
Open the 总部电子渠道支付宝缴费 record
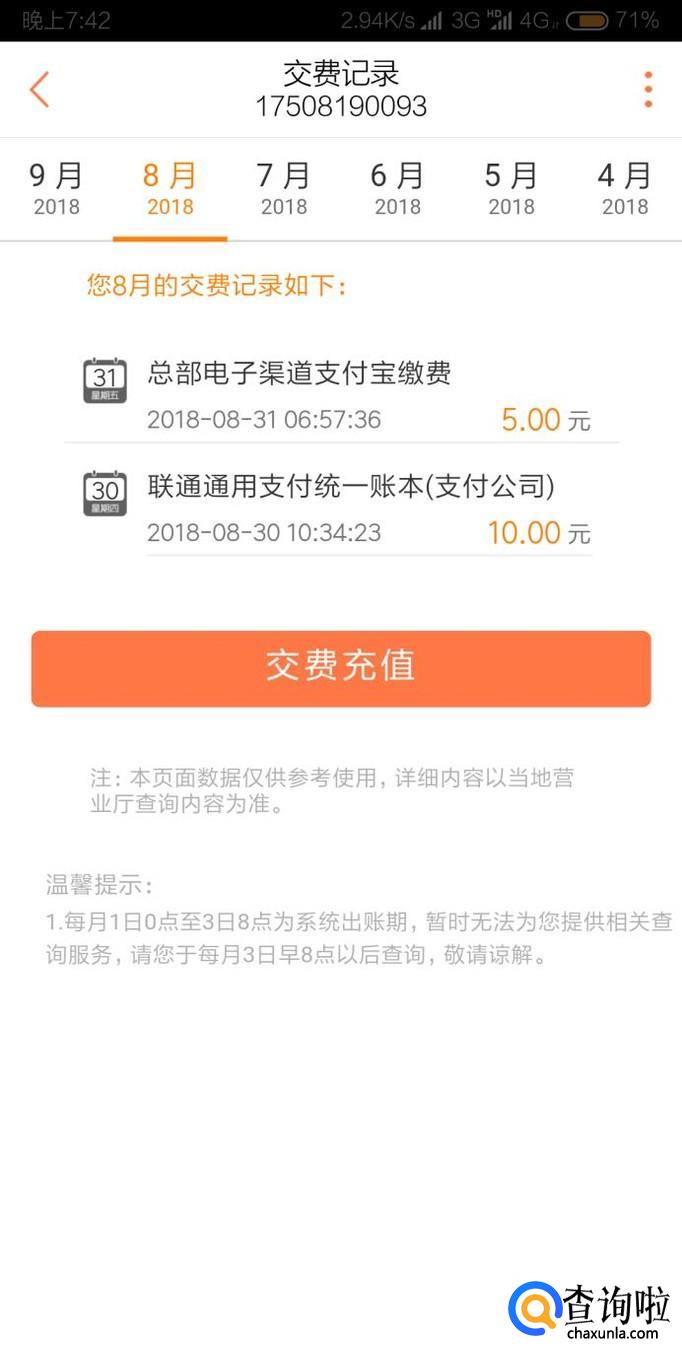(340, 395)
